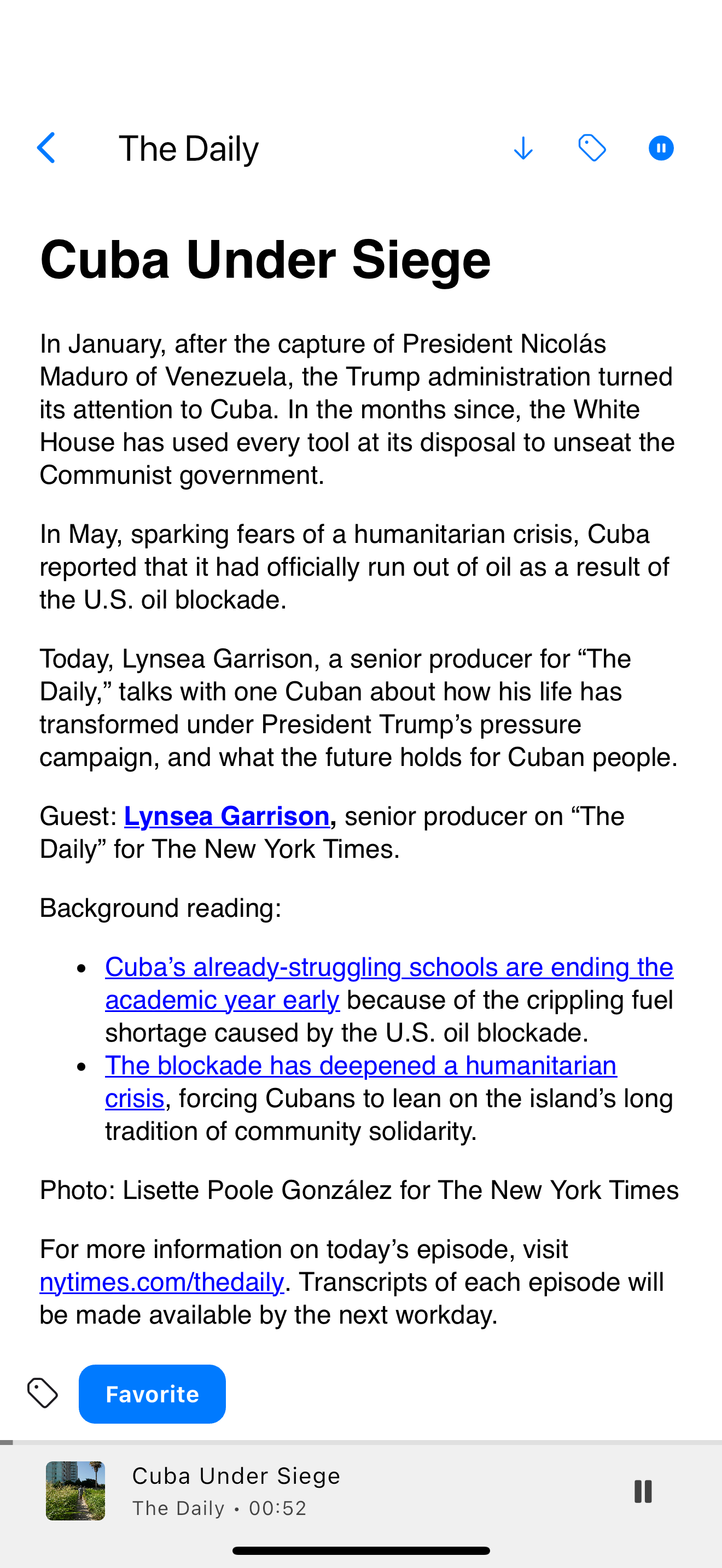This screenshot has height=1568, width=722.
Task: Go back using the top-left arrow
Action: 46,148
